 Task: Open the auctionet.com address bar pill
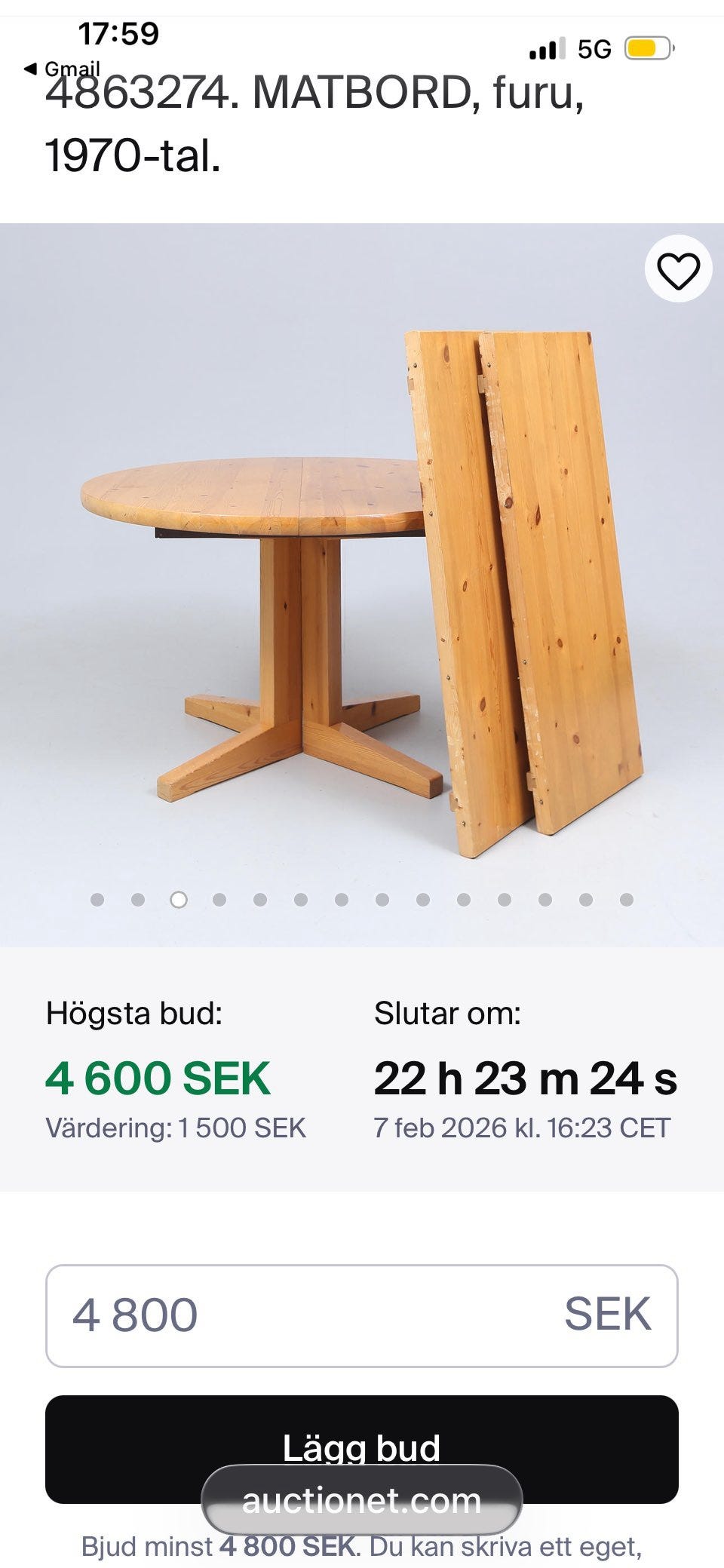coord(361,1498)
